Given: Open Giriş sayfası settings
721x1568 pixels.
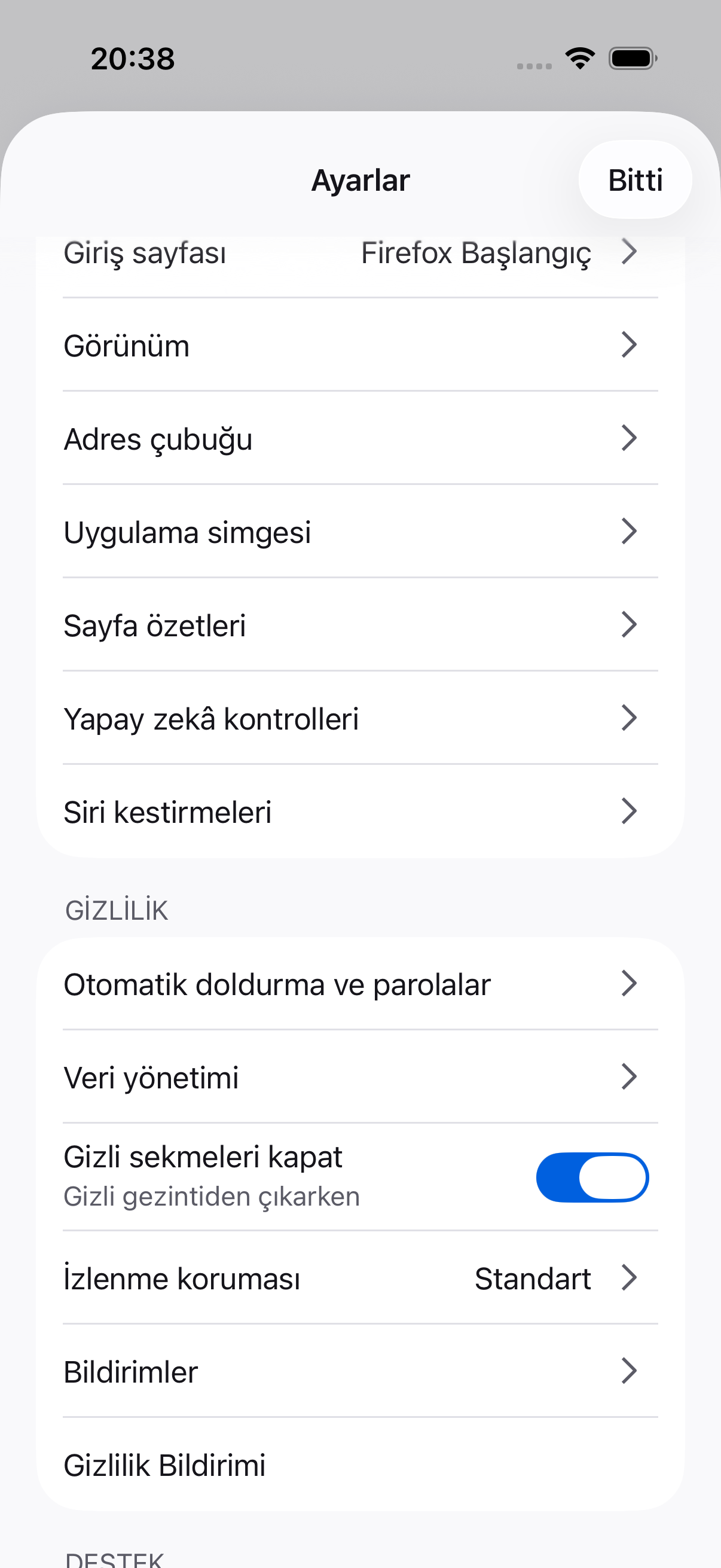Looking at the screenshot, I should (360, 253).
